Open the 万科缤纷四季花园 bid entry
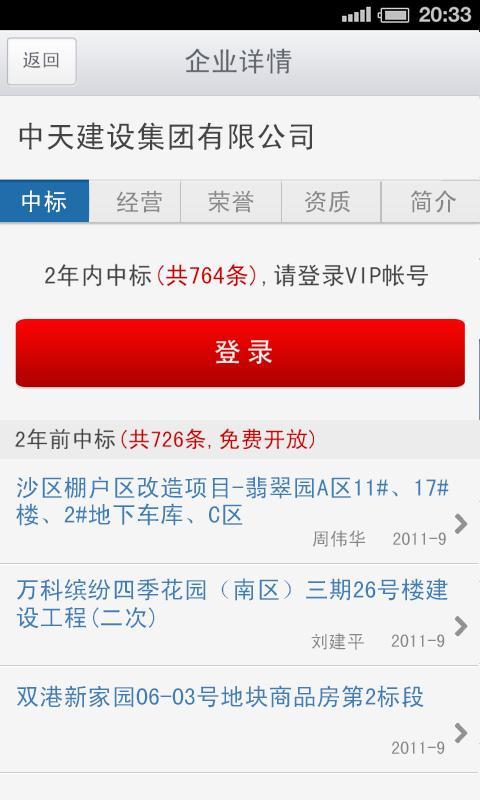The width and height of the screenshot is (480, 800). pyautogui.click(x=240, y=615)
